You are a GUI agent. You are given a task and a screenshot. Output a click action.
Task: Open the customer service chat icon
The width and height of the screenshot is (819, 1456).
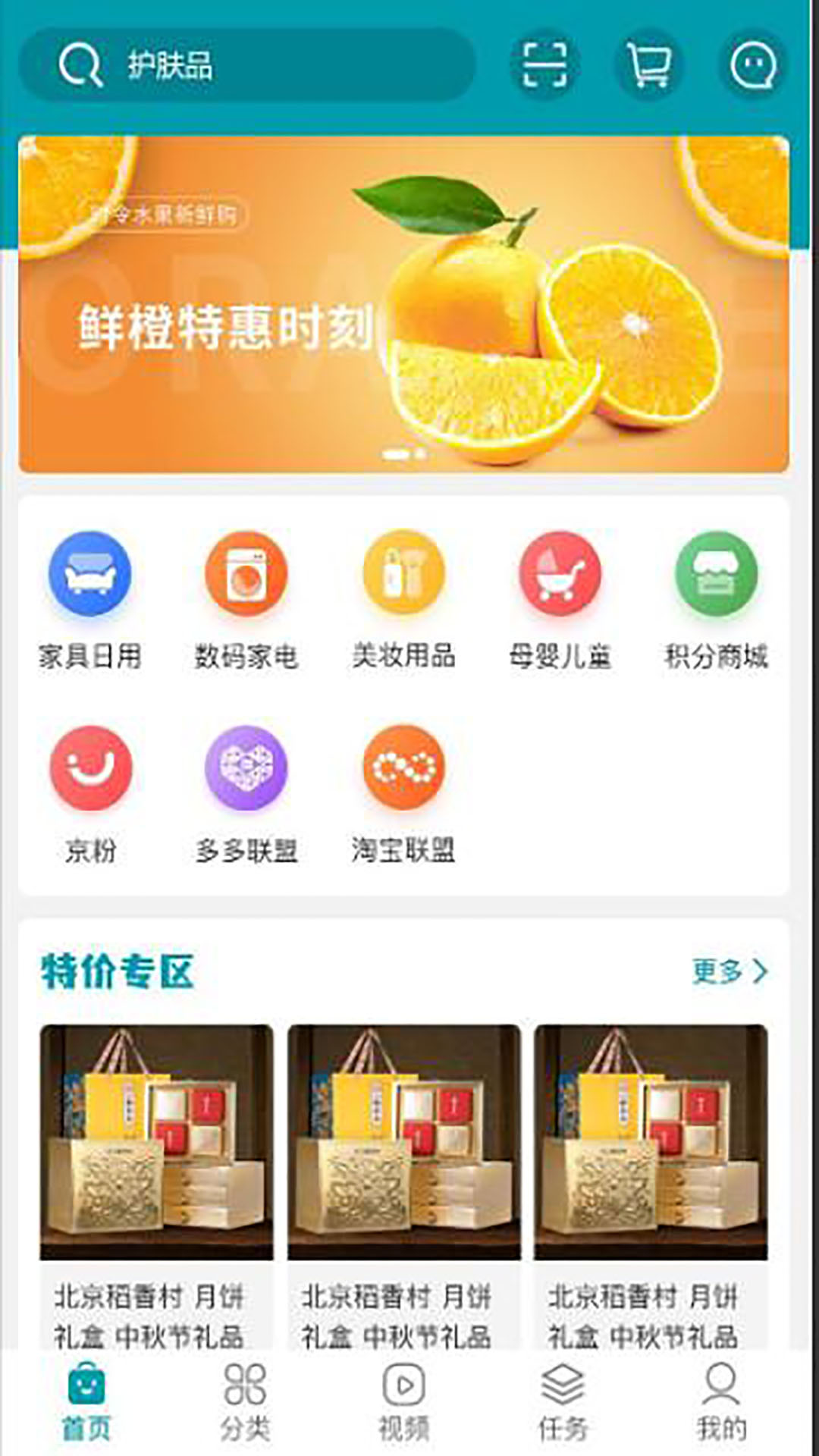pyautogui.click(x=752, y=65)
